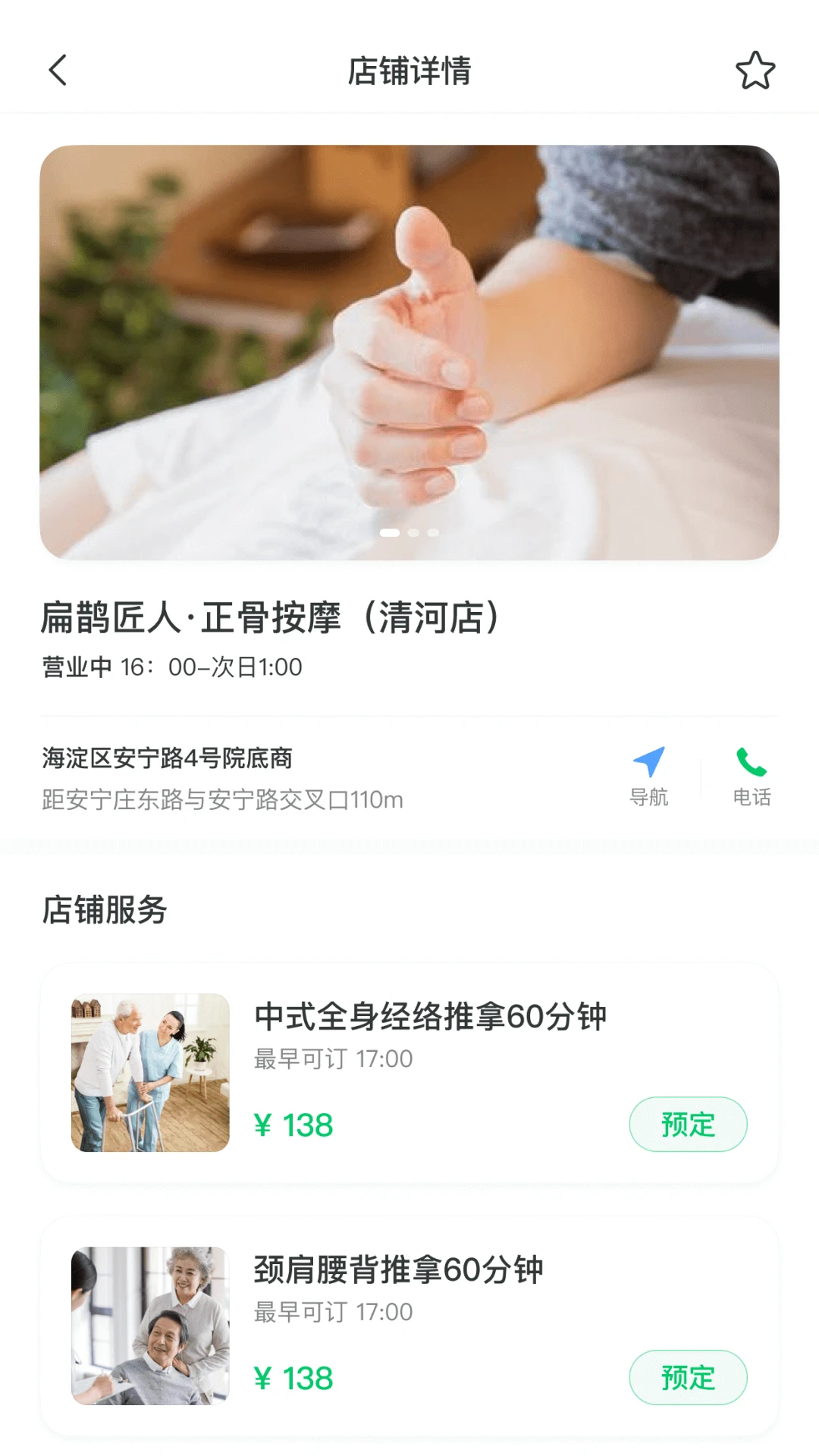
Task: Switch to the 店铺详情 header view
Action: click(409, 72)
